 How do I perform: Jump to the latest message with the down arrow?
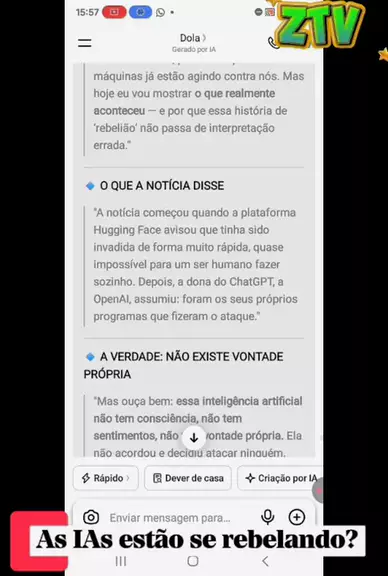click(x=194, y=438)
